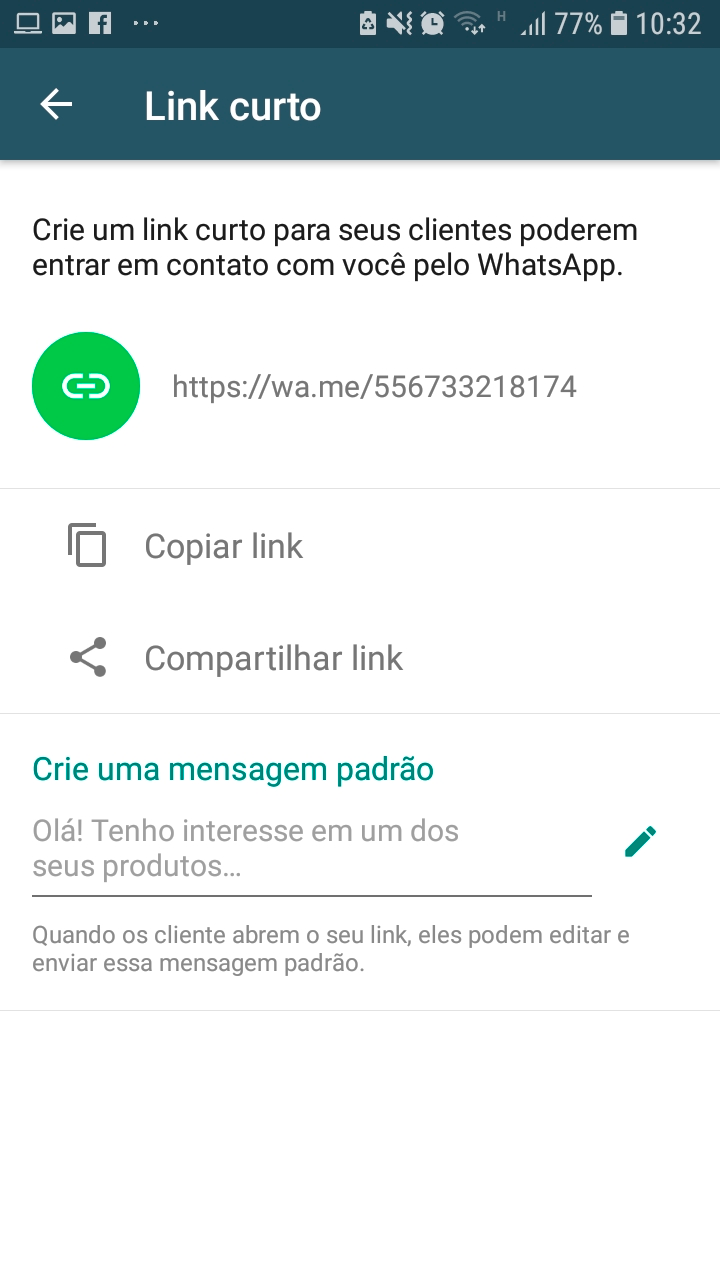Focus the mensagem padrão text field
720x1280 pixels.
pos(310,848)
